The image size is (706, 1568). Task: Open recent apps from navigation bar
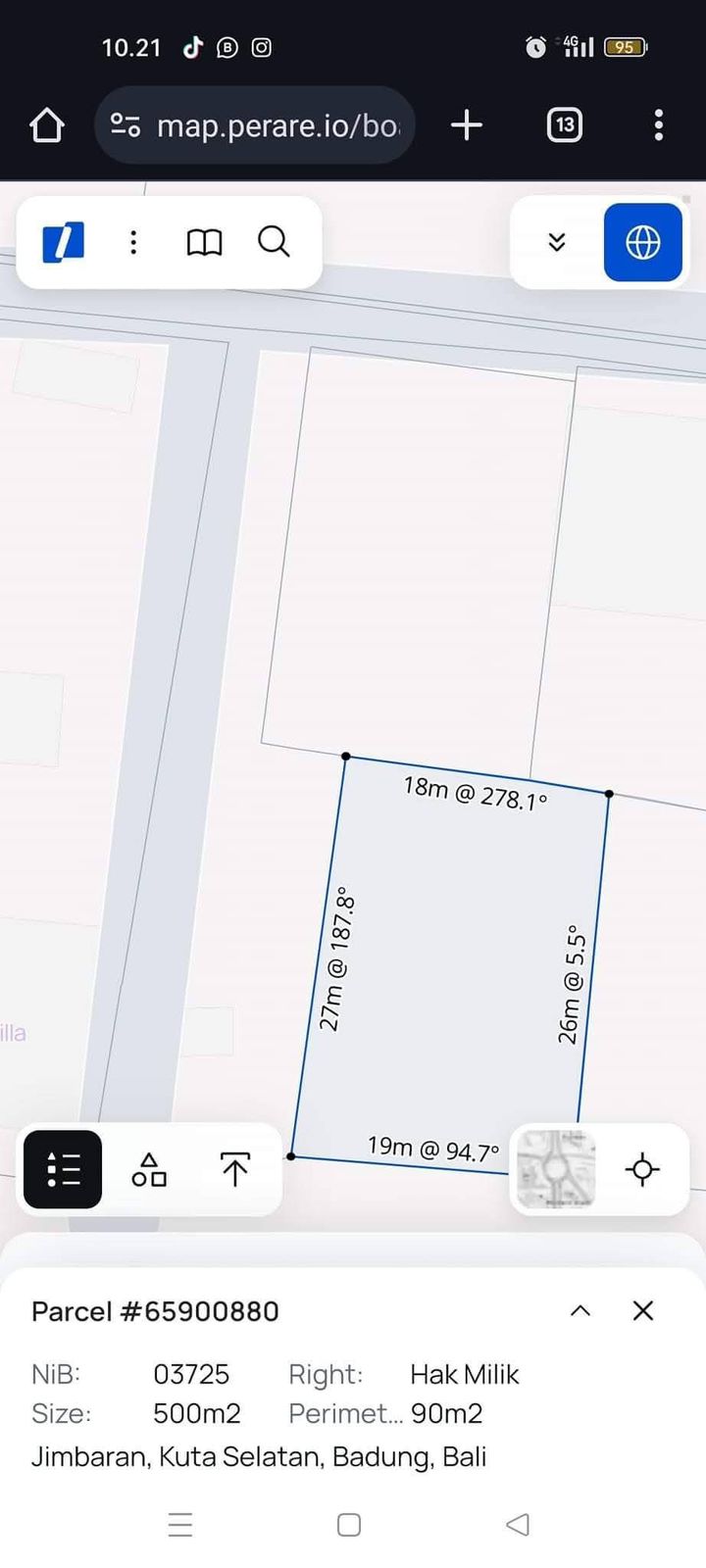(180, 1524)
